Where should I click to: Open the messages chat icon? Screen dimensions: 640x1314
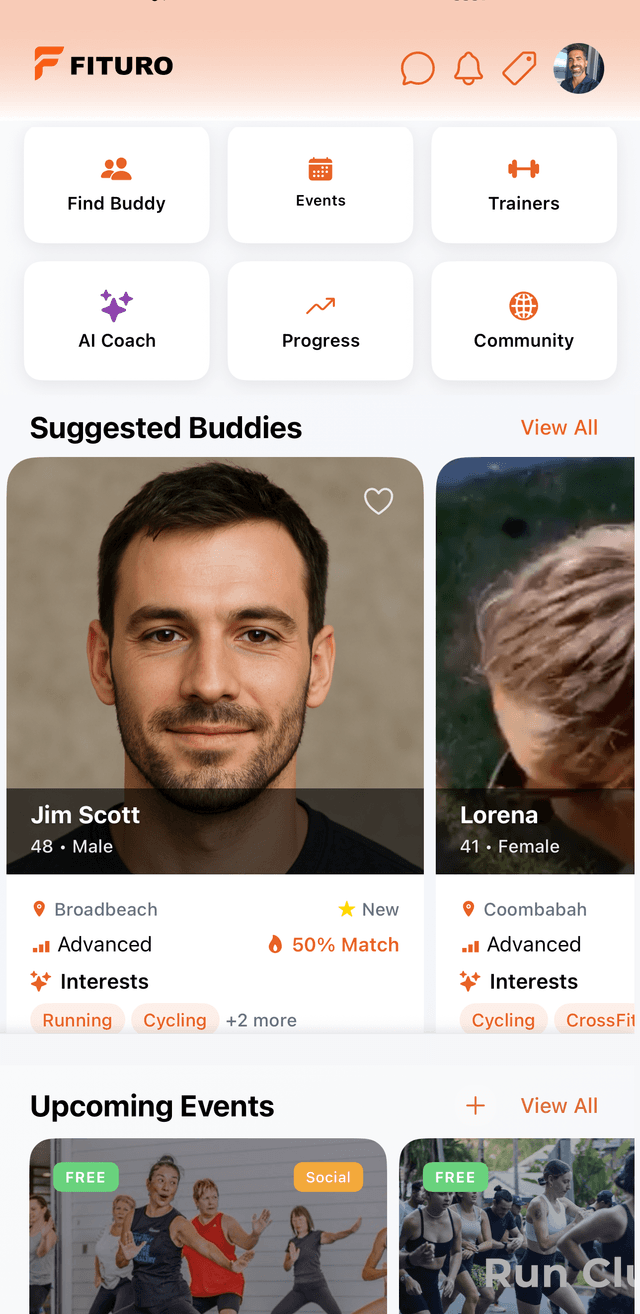click(417, 68)
